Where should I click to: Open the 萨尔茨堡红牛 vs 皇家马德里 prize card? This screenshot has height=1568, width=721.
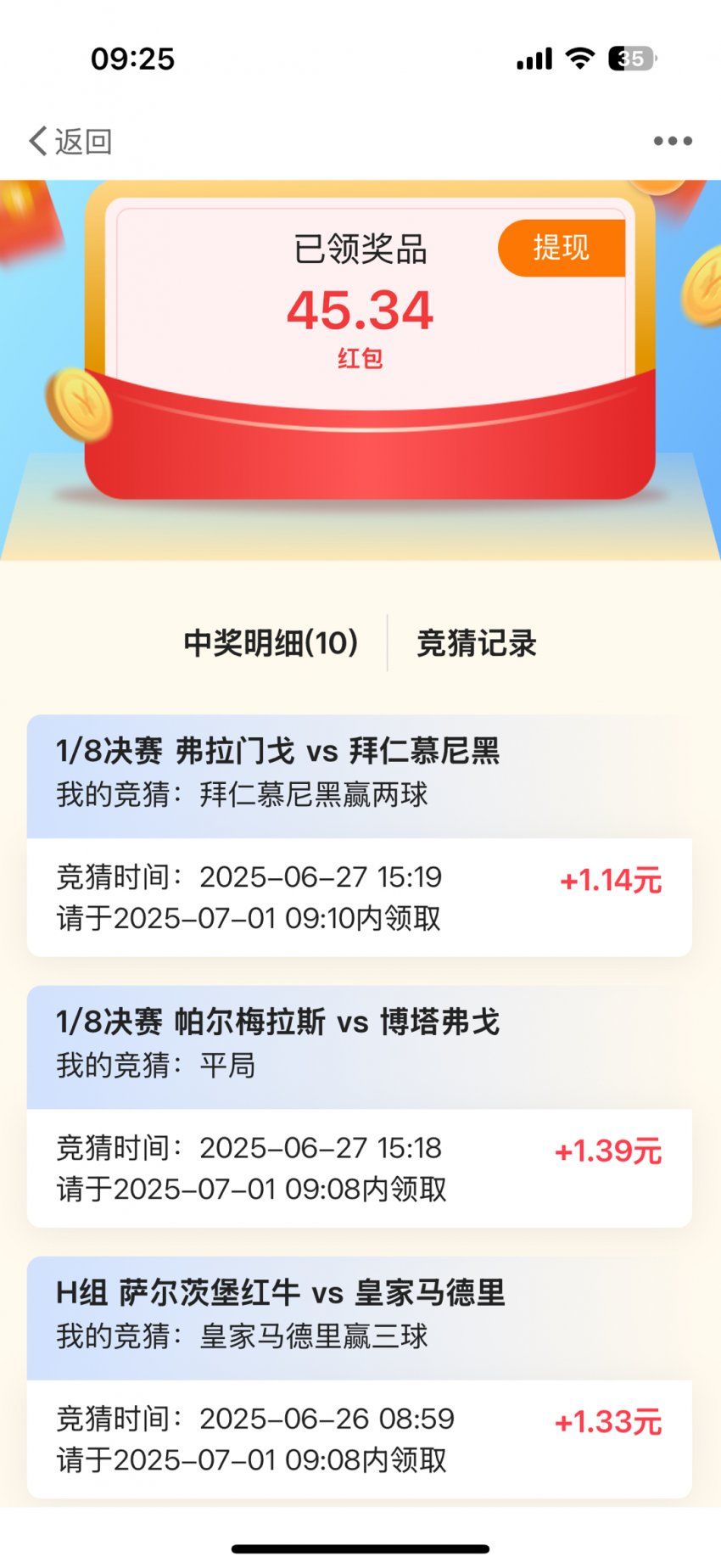pos(359,1376)
